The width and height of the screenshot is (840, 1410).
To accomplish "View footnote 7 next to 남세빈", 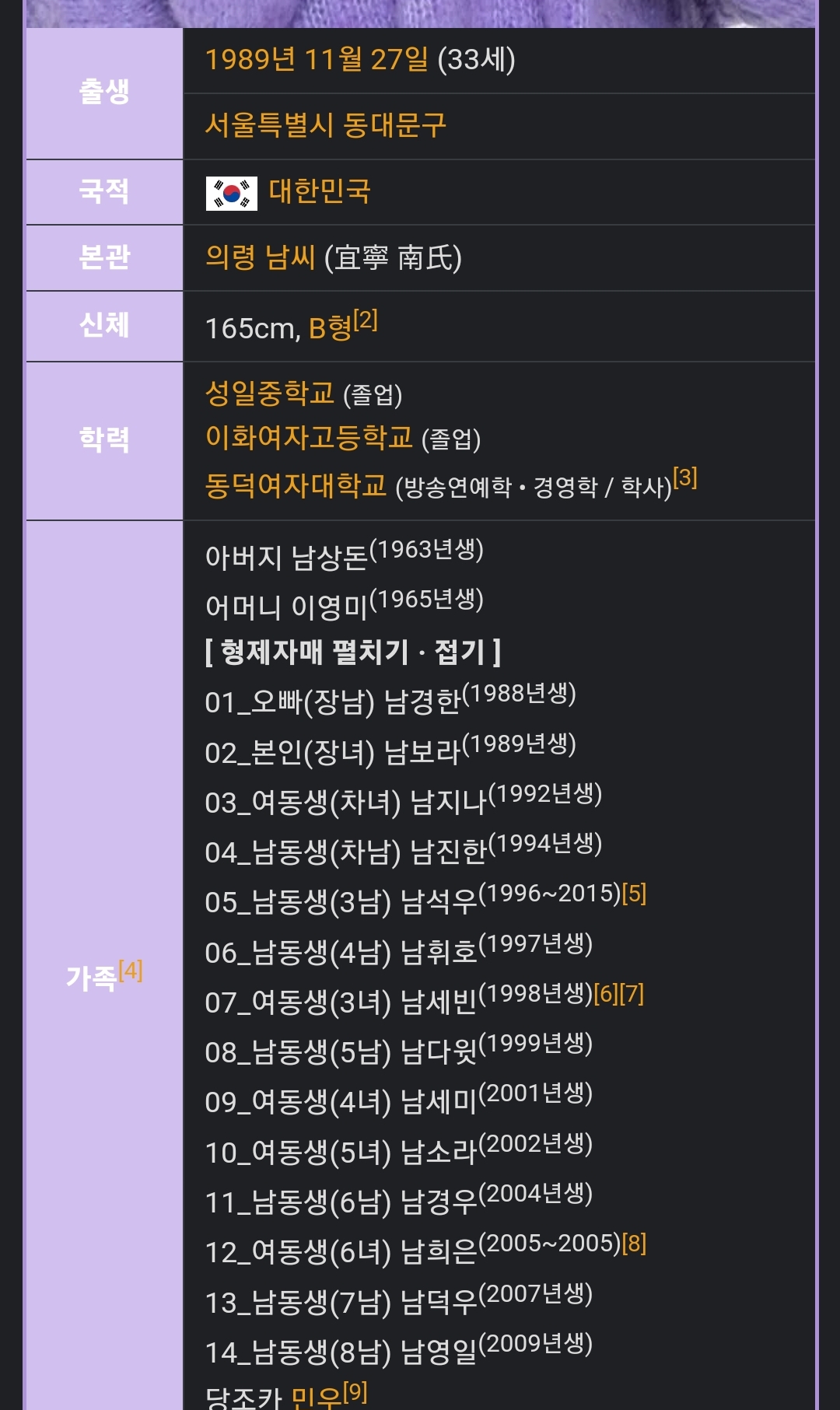I will click(x=632, y=993).
